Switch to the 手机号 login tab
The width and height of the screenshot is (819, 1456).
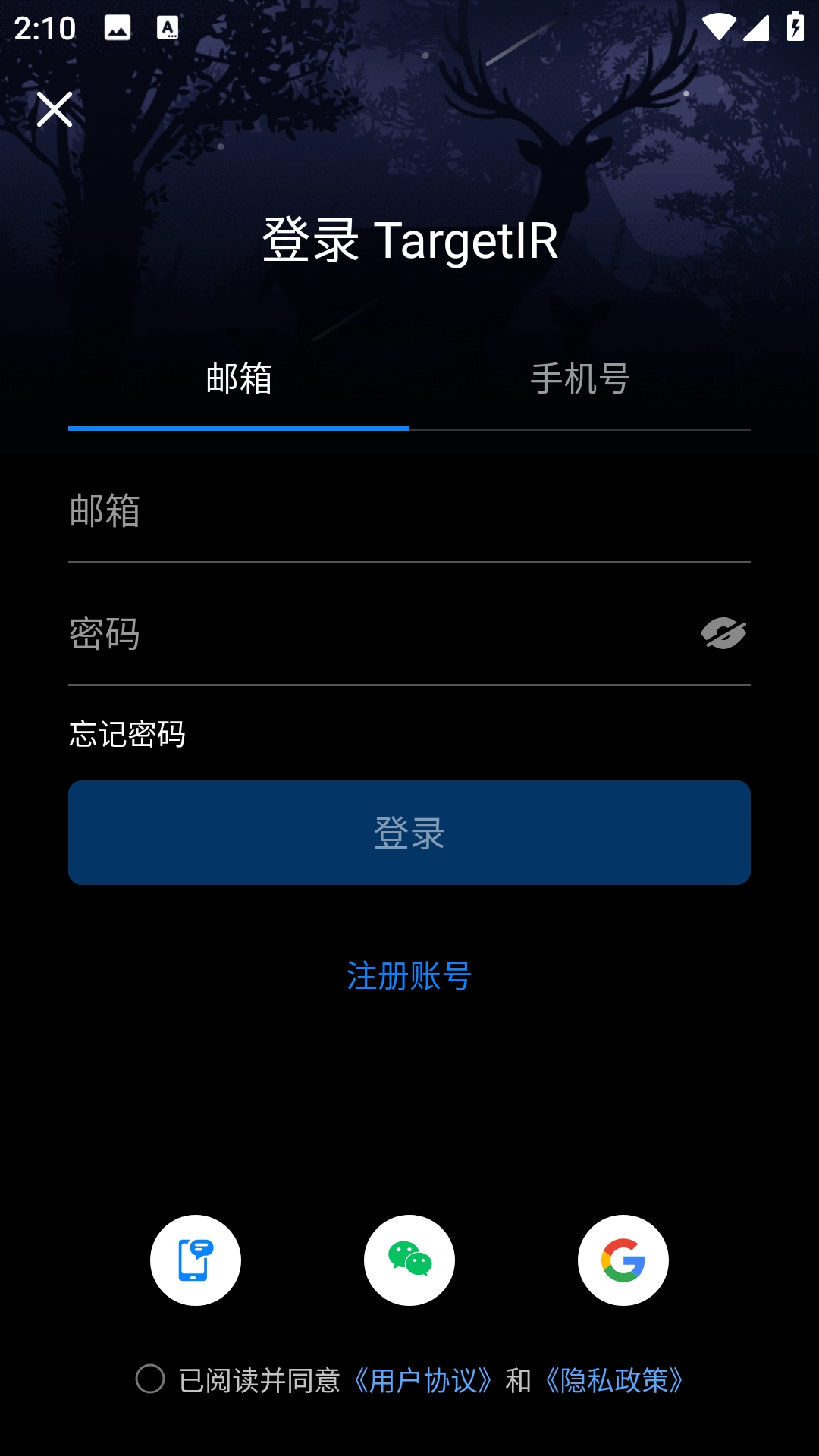pos(579,378)
